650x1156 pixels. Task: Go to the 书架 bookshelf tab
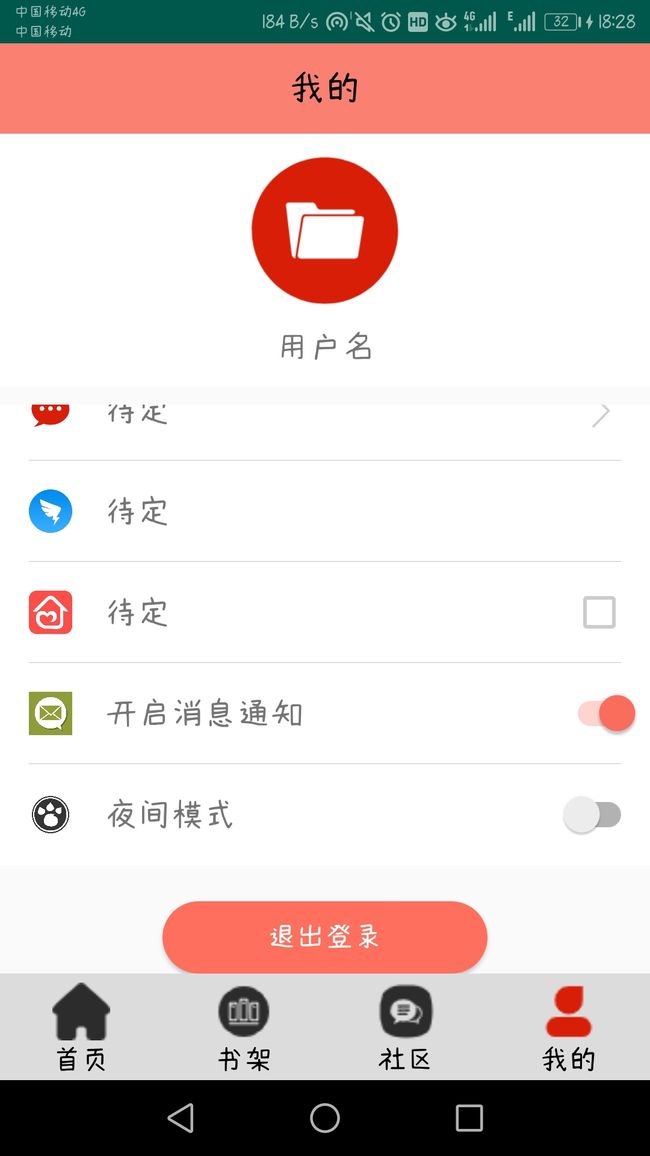point(244,1027)
